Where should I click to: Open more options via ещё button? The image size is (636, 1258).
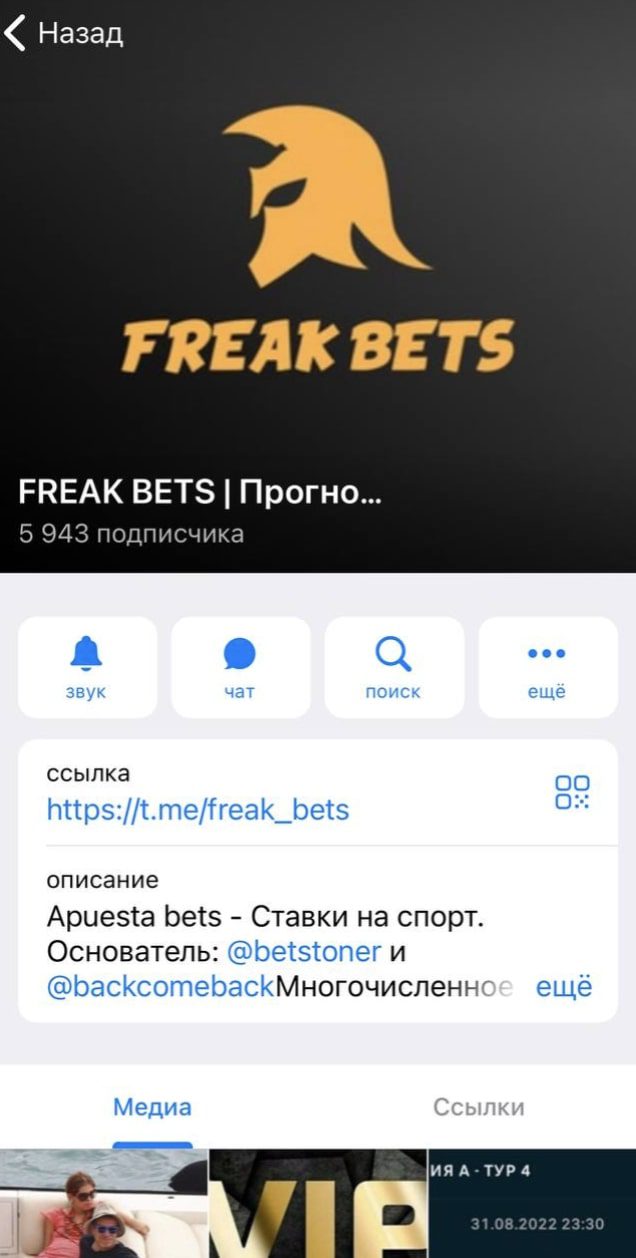coord(547,667)
